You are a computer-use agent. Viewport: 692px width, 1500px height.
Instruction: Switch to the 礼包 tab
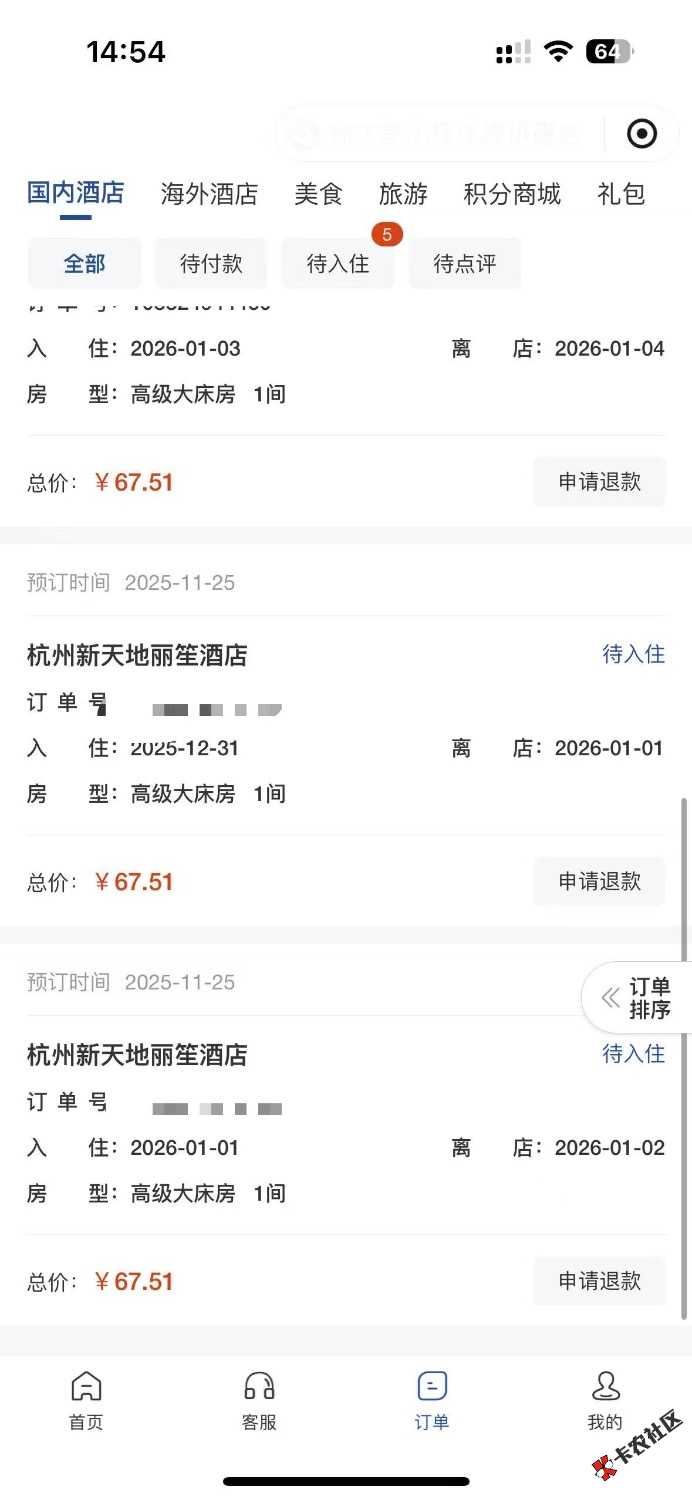(x=621, y=194)
